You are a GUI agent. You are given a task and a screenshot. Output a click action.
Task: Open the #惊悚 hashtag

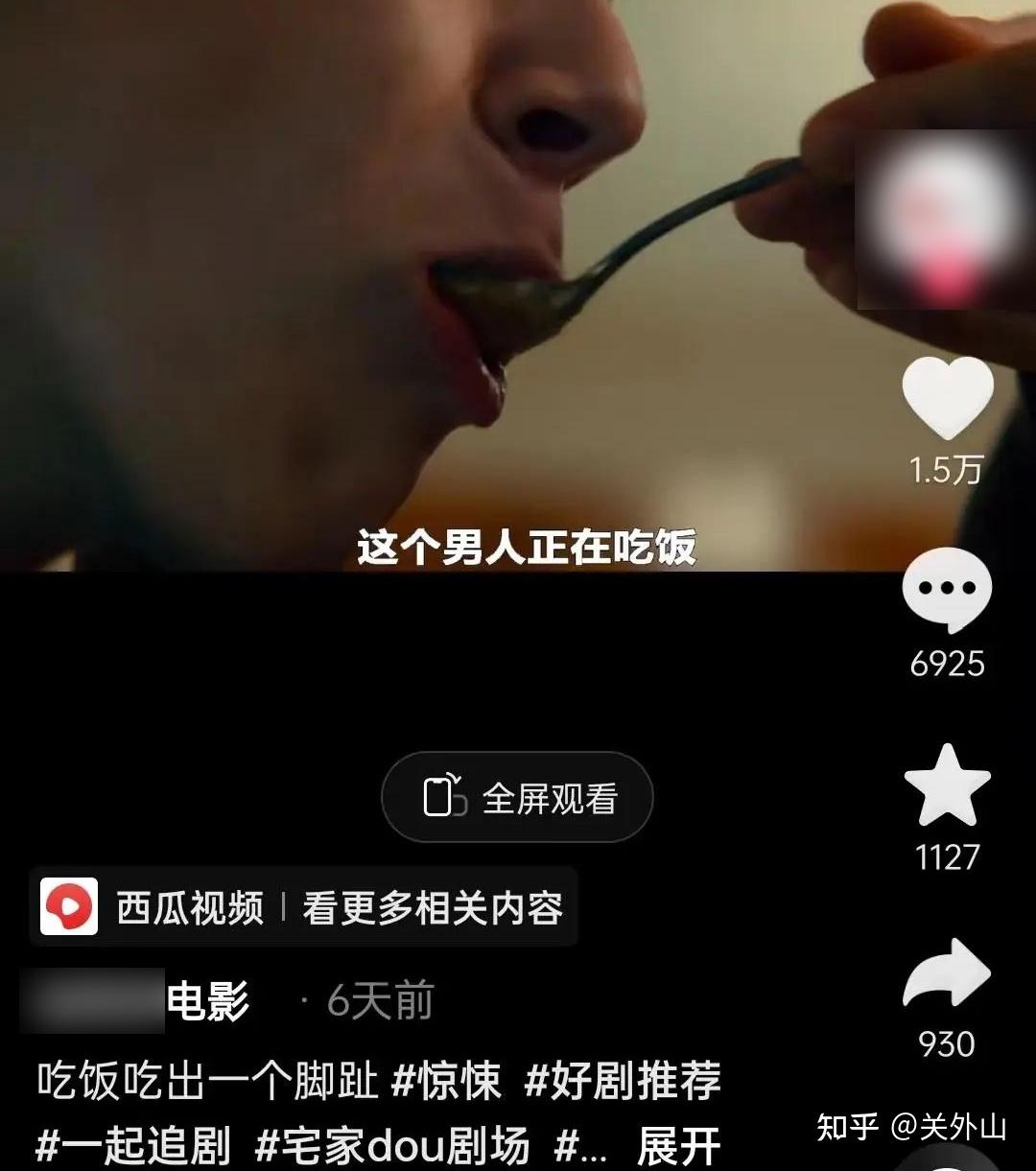[x=447, y=1082]
